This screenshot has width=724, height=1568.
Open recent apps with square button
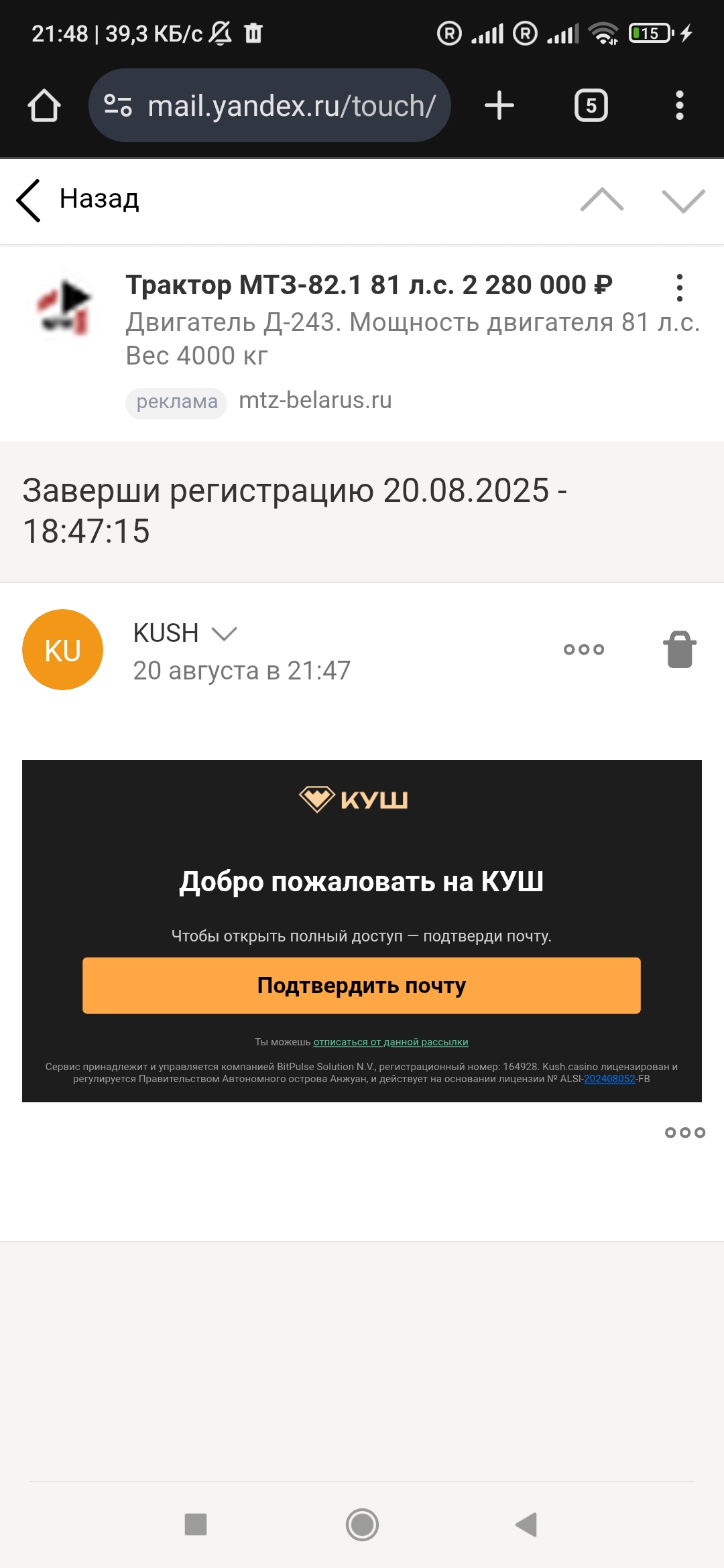pos(196,1524)
